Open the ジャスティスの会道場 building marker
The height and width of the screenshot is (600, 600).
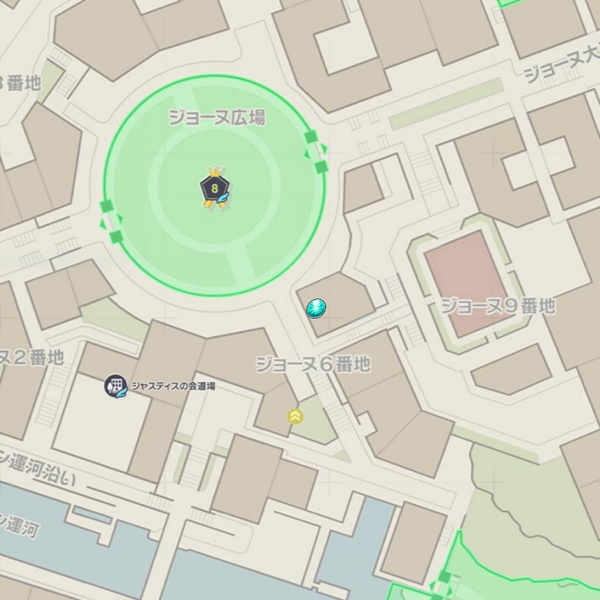116,386
